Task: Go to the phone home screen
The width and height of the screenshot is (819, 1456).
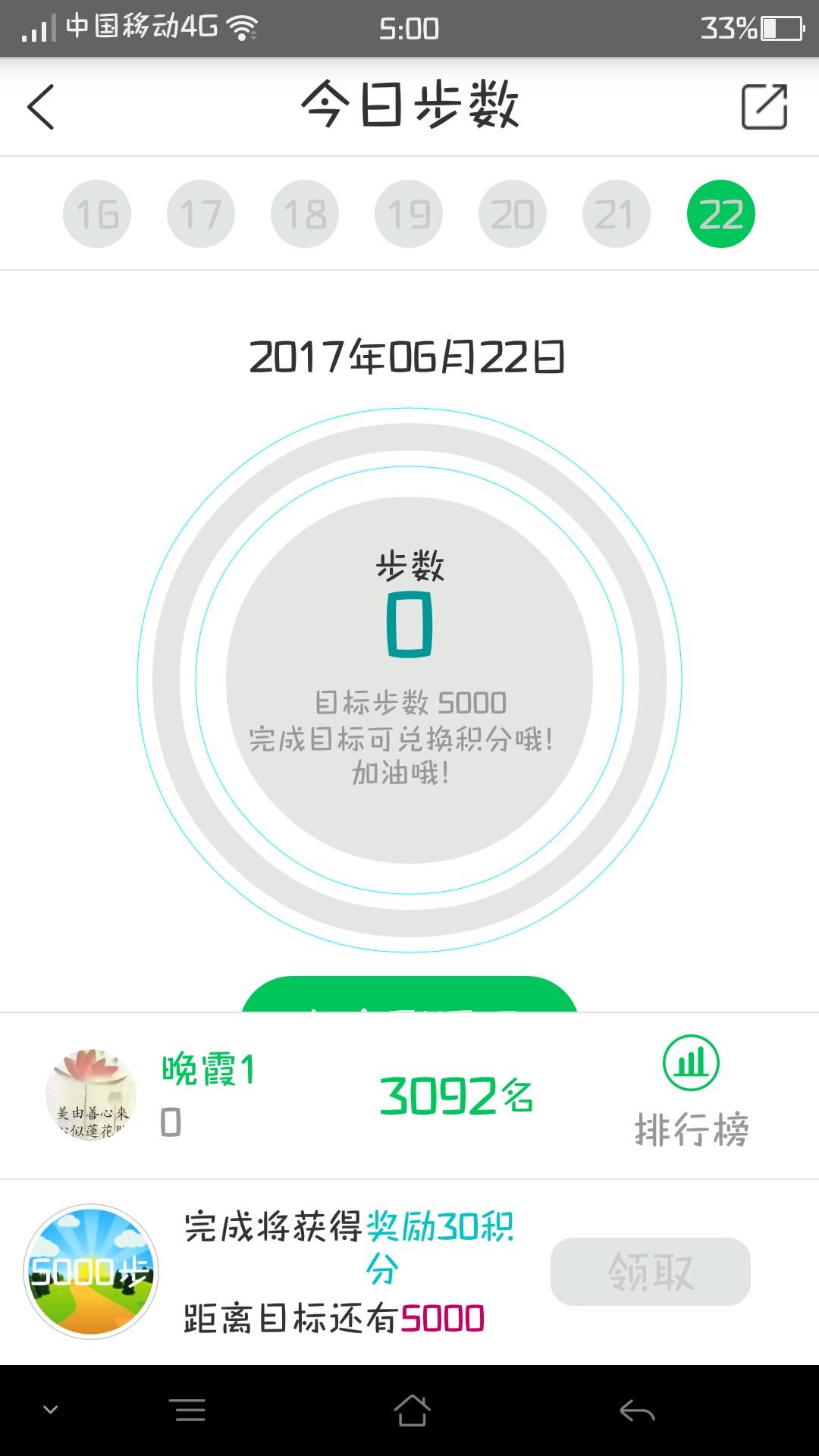Action: [412, 1410]
